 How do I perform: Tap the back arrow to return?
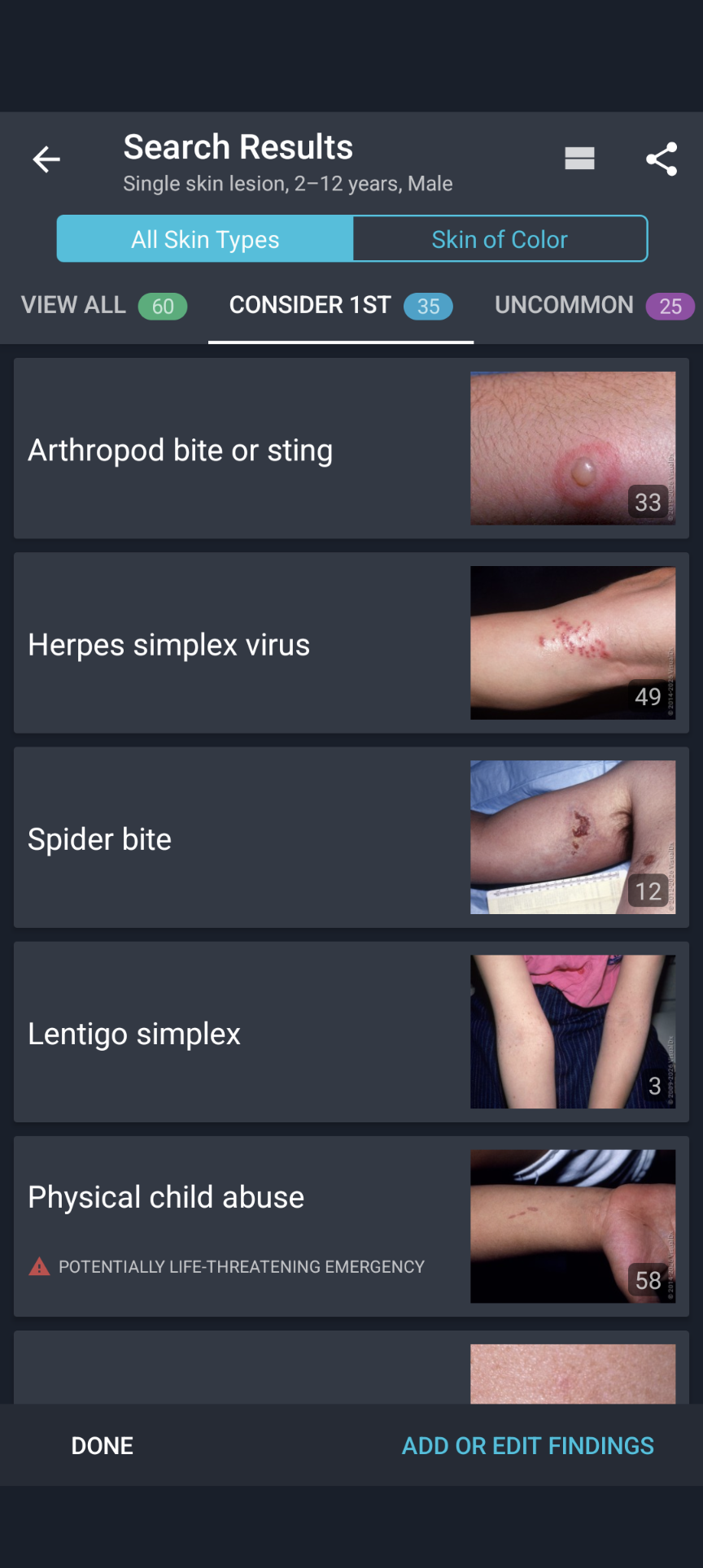point(46,159)
